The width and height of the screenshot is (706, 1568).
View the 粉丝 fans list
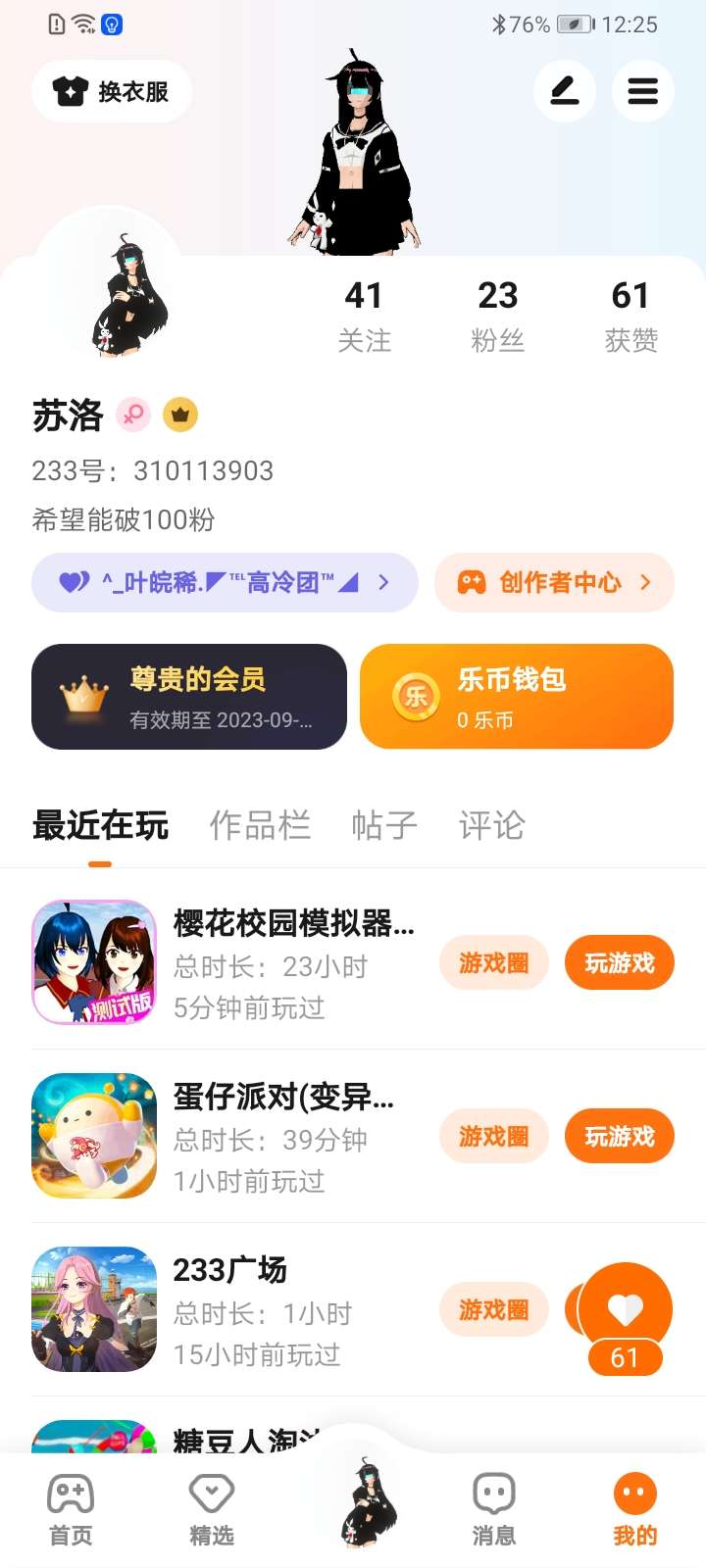click(x=497, y=315)
